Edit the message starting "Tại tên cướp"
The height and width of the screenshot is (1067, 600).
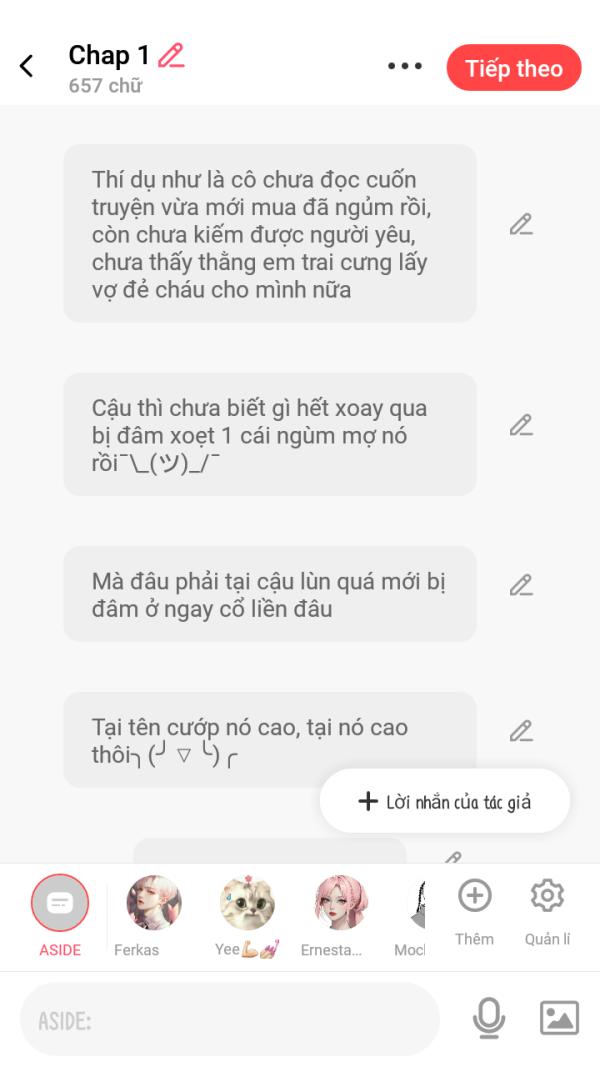520,732
